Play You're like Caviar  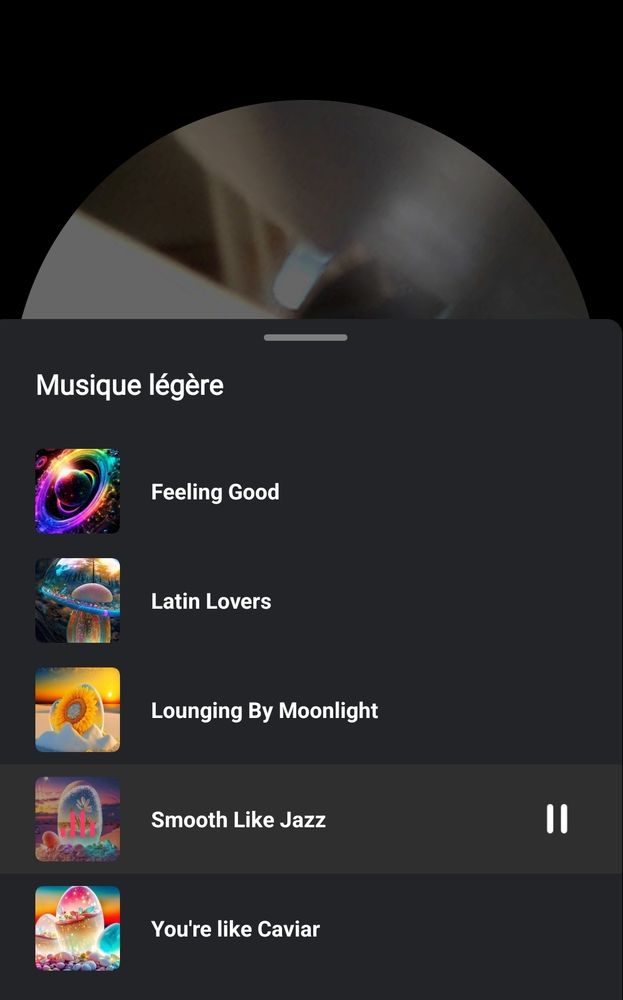235,929
